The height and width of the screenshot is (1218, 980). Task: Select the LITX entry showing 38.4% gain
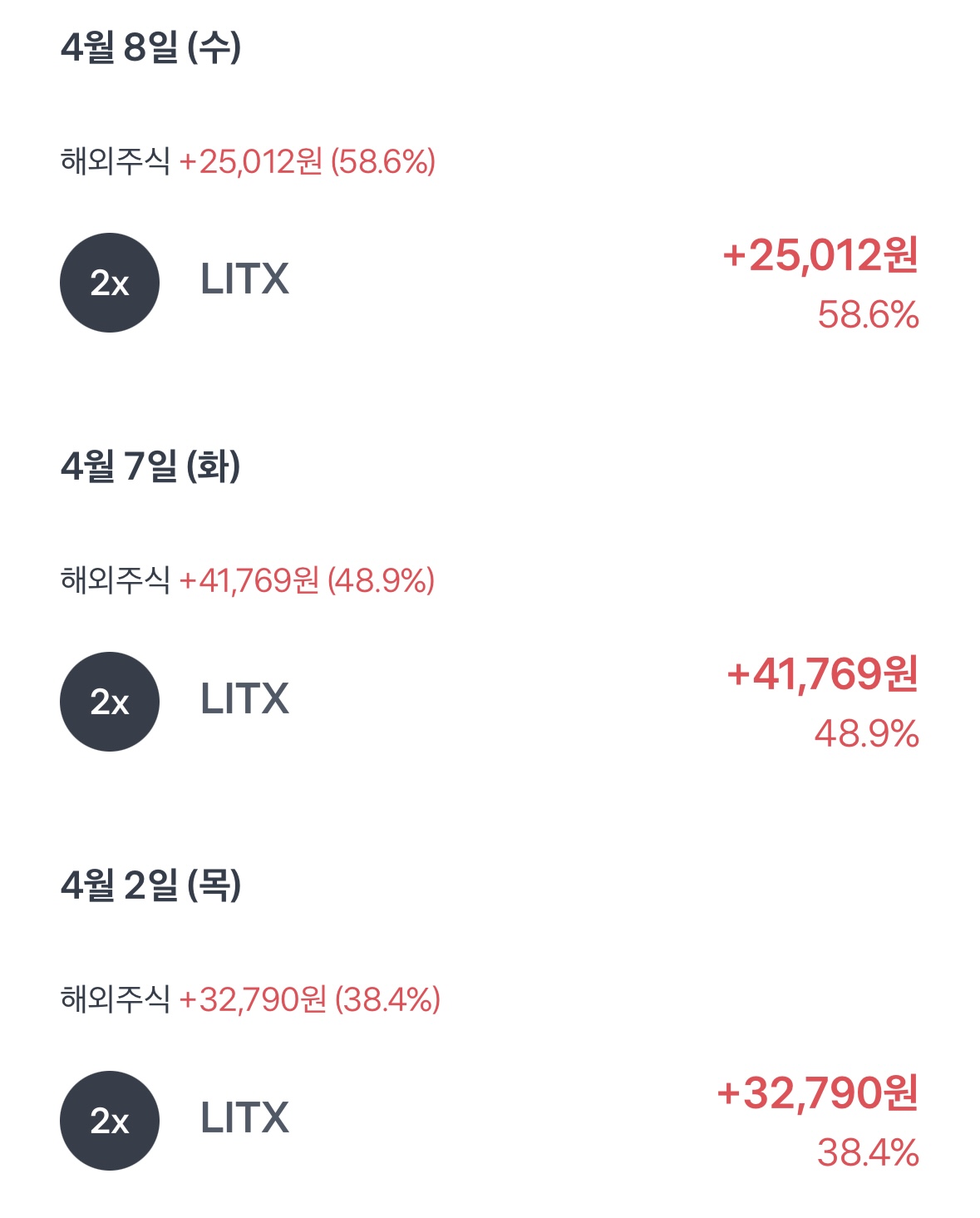(x=244, y=1119)
